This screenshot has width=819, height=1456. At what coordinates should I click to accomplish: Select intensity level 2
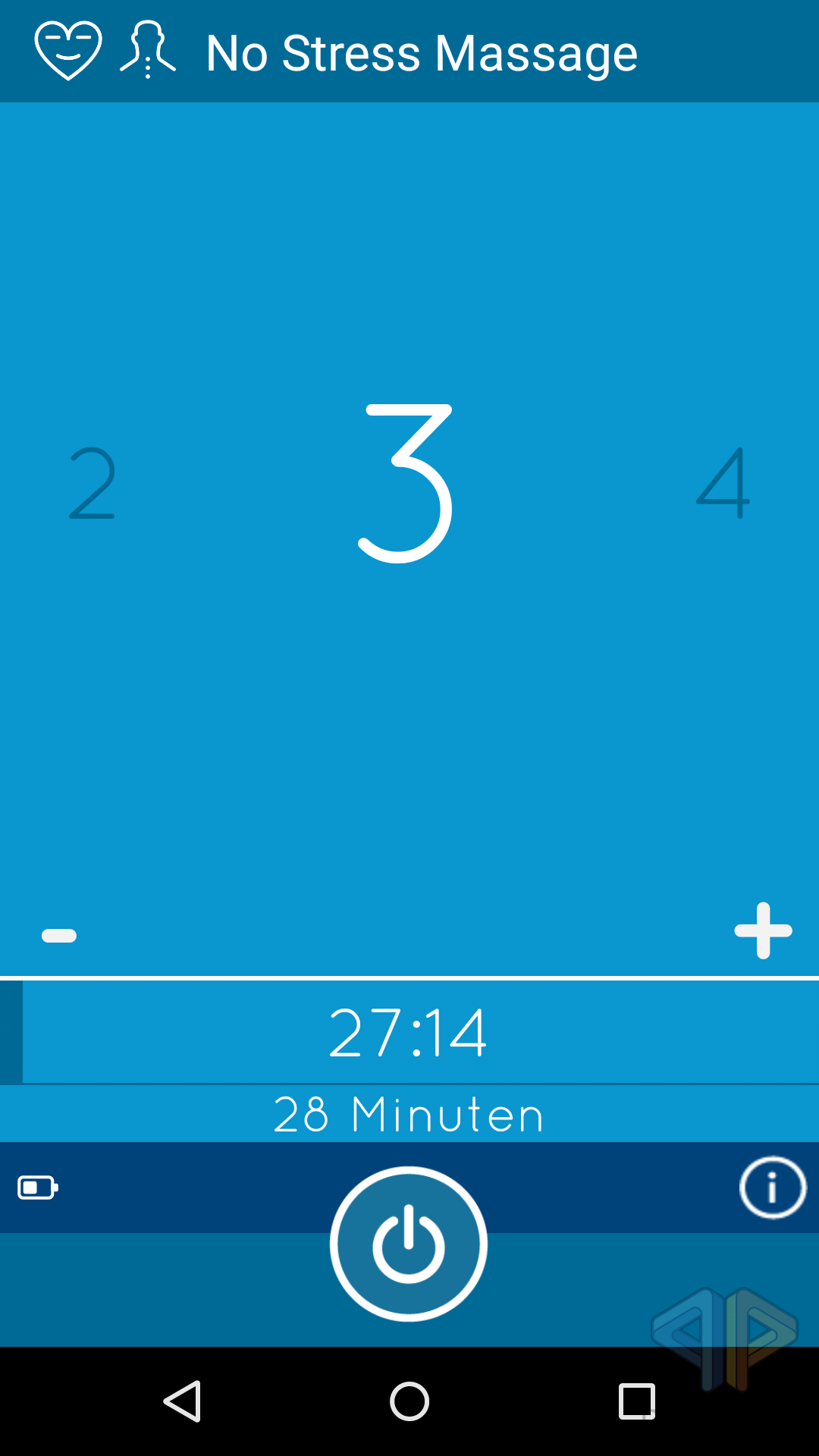coord(92,483)
